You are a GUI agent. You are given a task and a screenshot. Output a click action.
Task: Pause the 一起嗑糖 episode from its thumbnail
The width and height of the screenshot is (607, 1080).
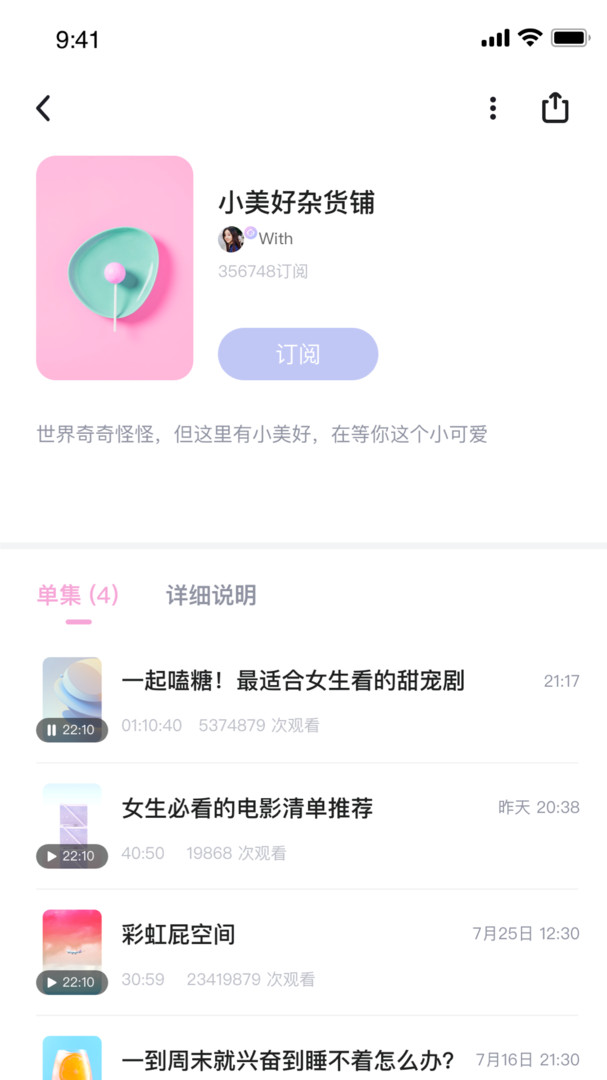[72, 729]
